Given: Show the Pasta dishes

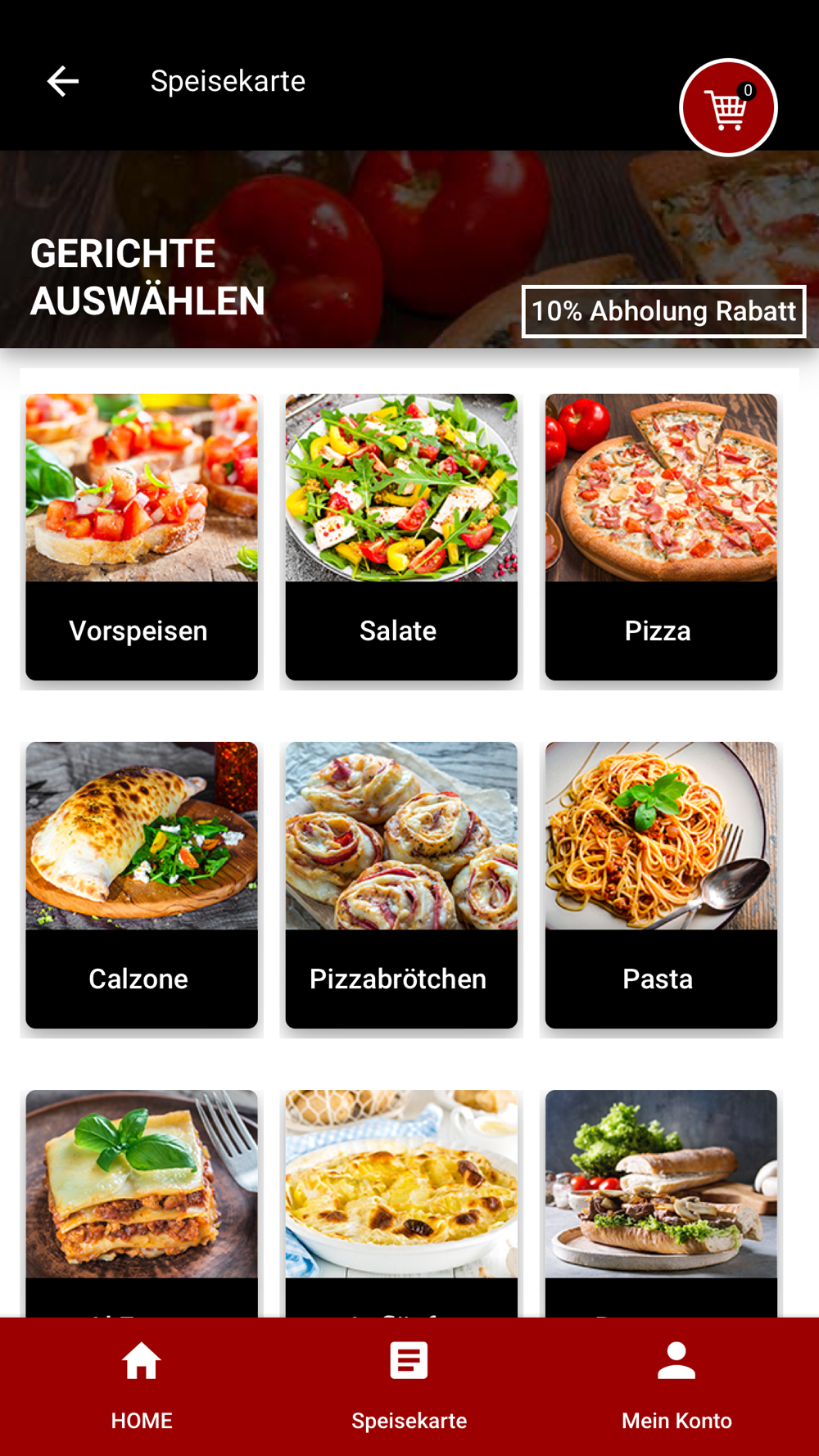Looking at the screenshot, I should point(661,884).
